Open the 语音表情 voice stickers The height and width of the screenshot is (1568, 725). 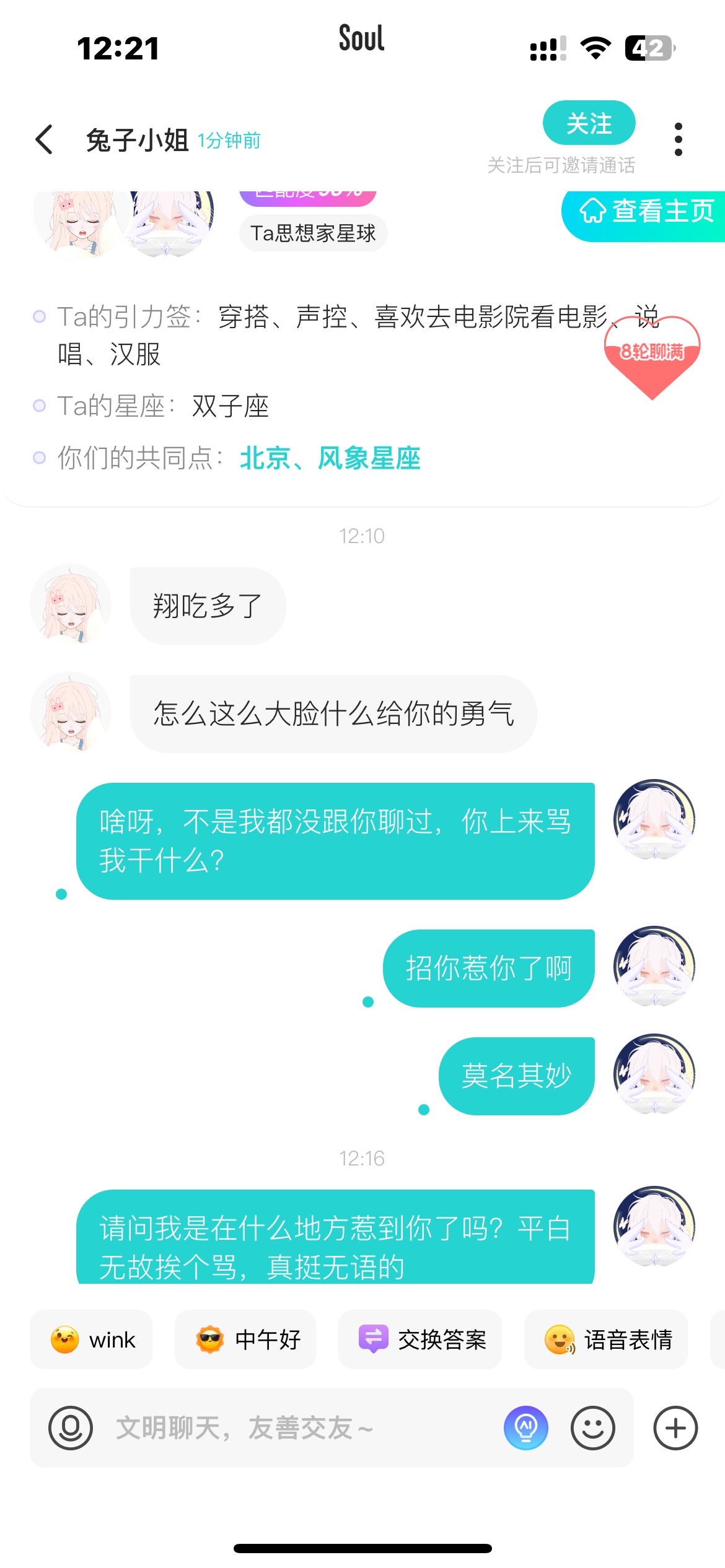[x=606, y=1339]
